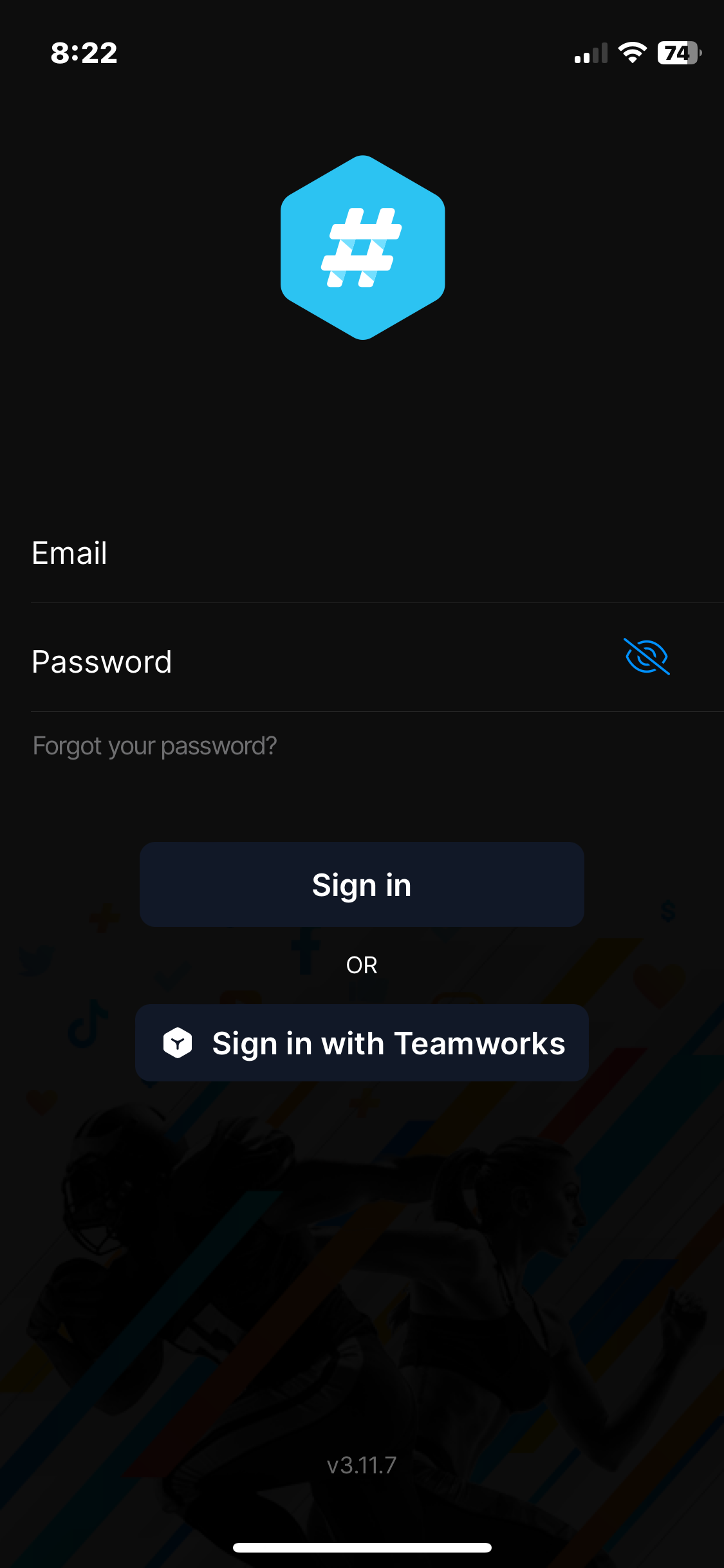Focus the Password input field
724x1568 pixels.
pos(257,661)
